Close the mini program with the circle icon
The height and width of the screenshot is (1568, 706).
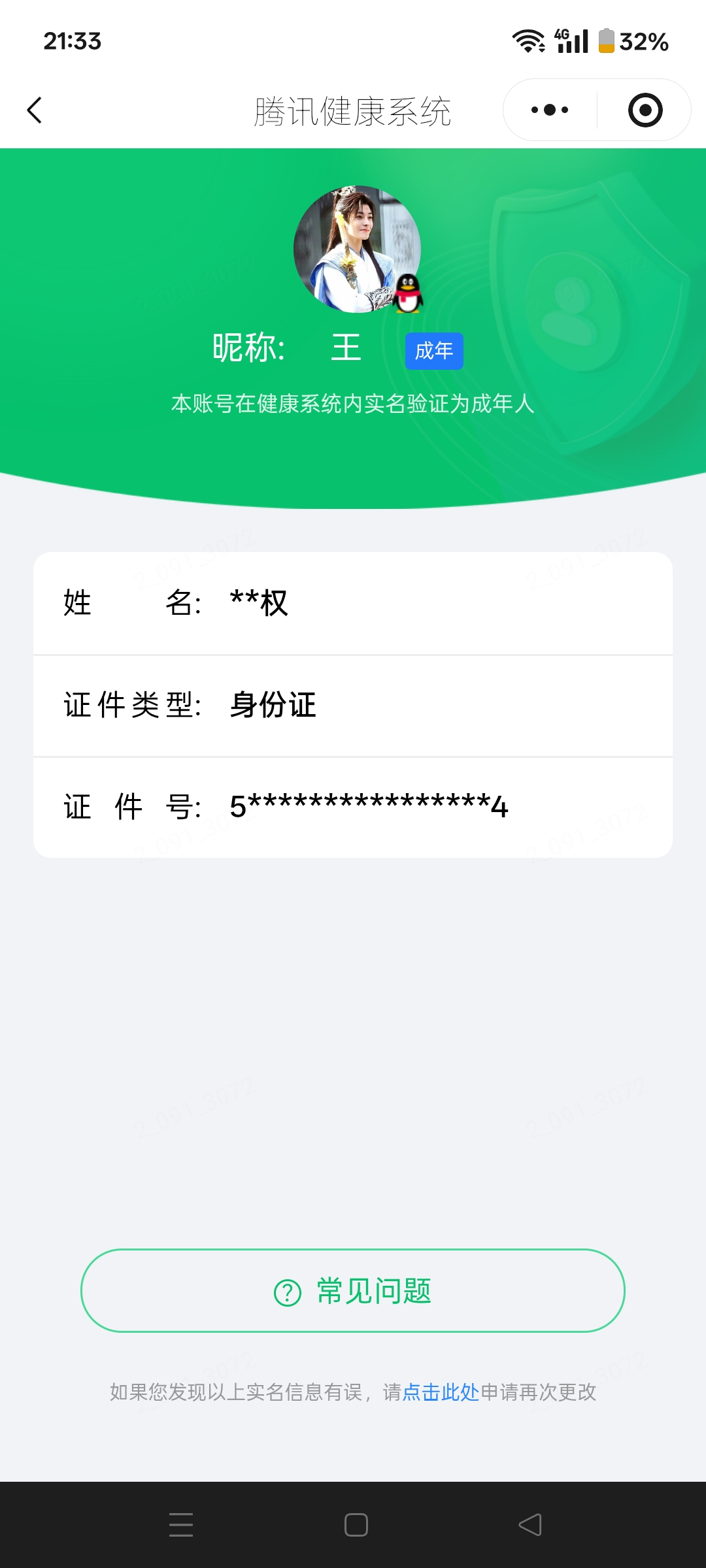645,110
